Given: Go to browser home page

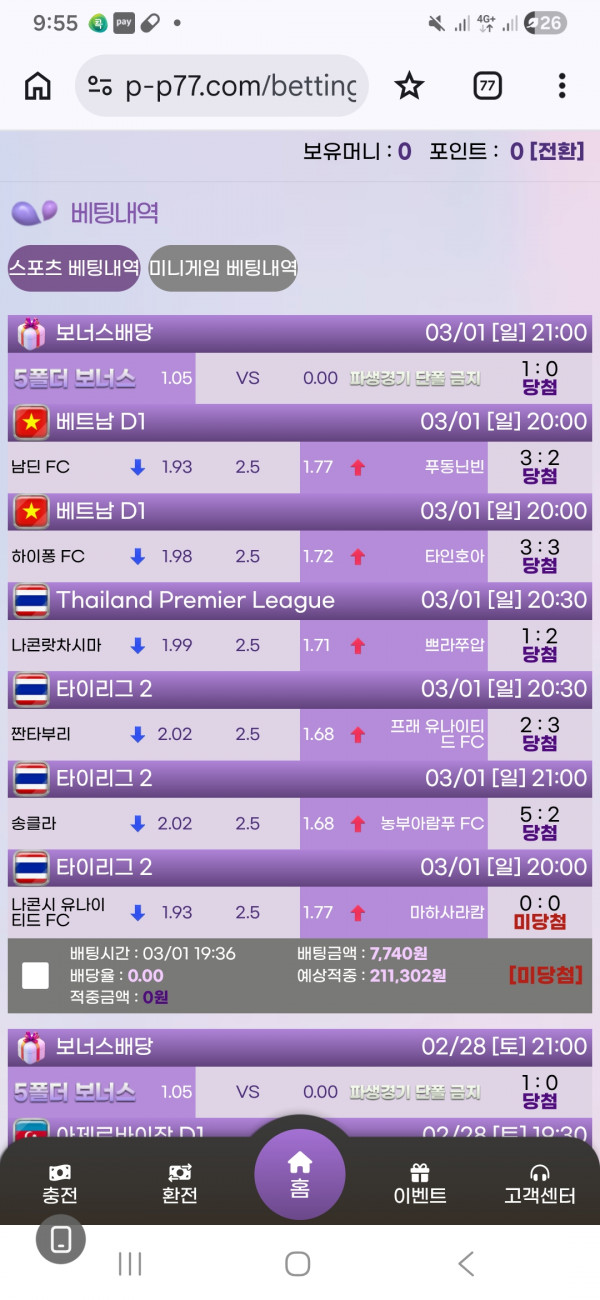Looking at the screenshot, I should pyautogui.click(x=38, y=86).
